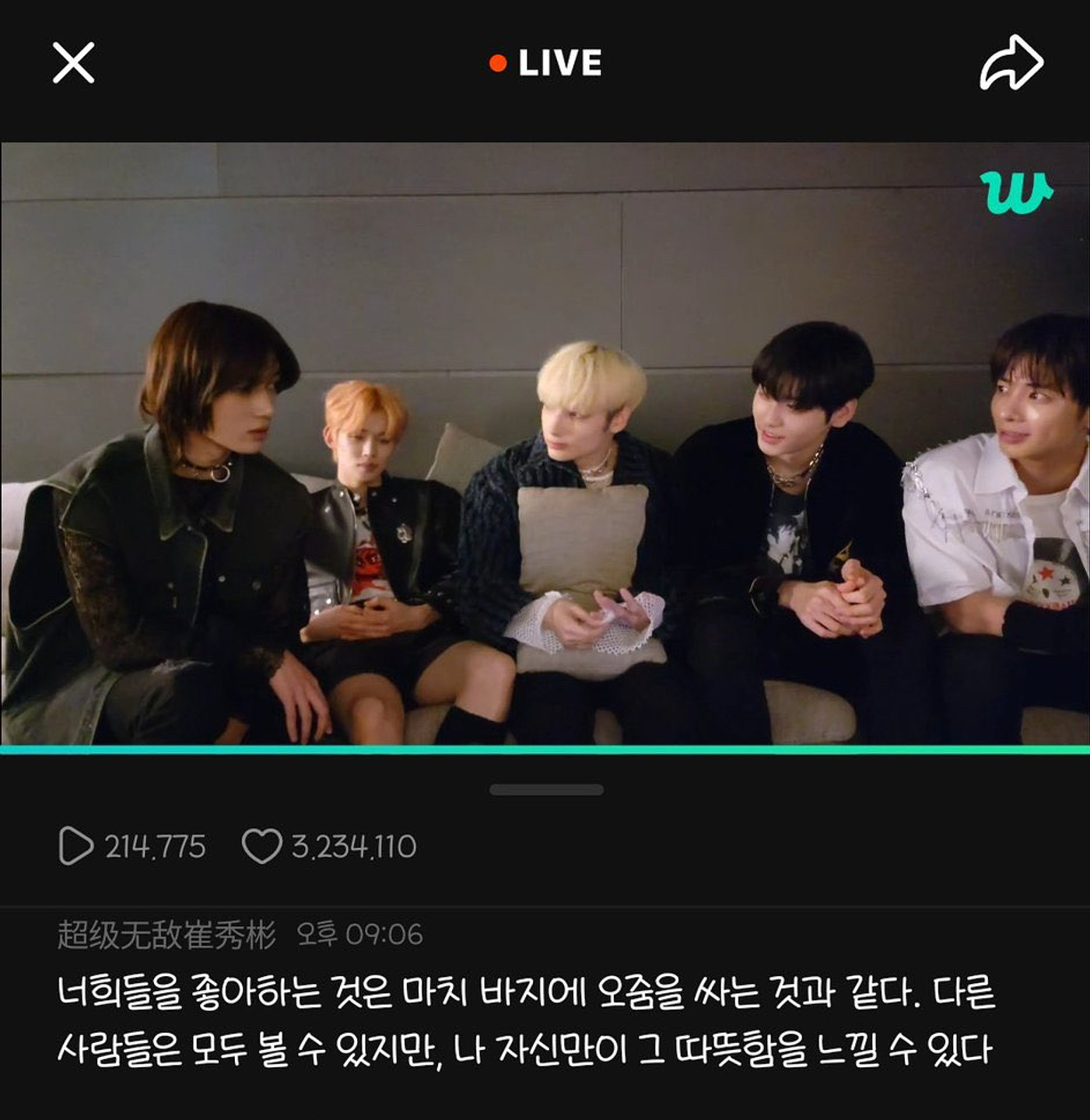Tap the chat panel drag handle
This screenshot has height=1120, width=1090.
click(546, 789)
